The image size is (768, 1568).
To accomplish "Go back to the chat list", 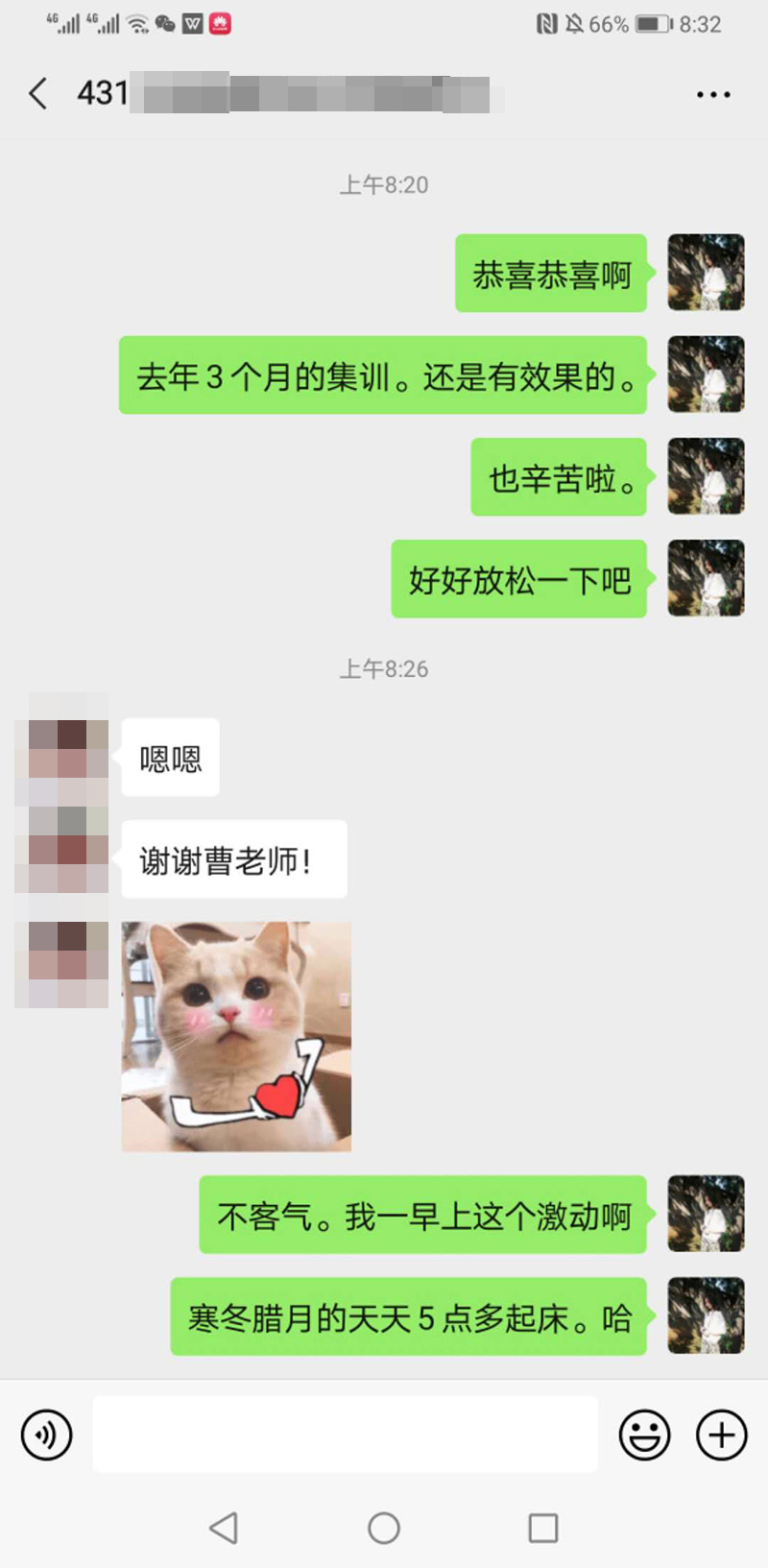I will pyautogui.click(x=38, y=94).
